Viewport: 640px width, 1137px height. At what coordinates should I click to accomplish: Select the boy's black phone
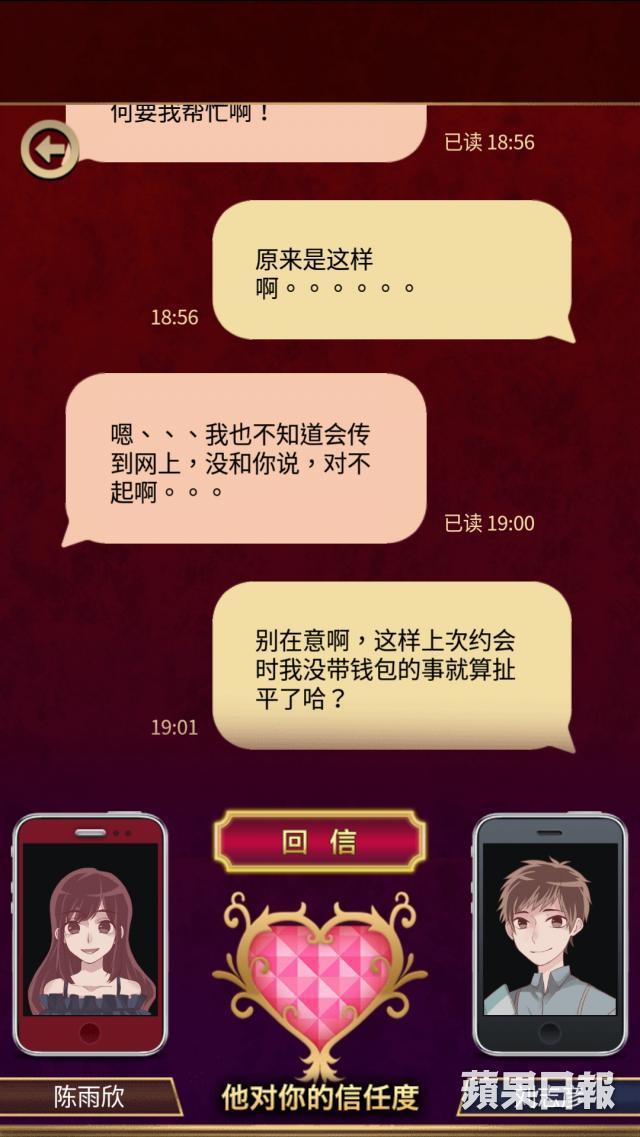(x=549, y=933)
